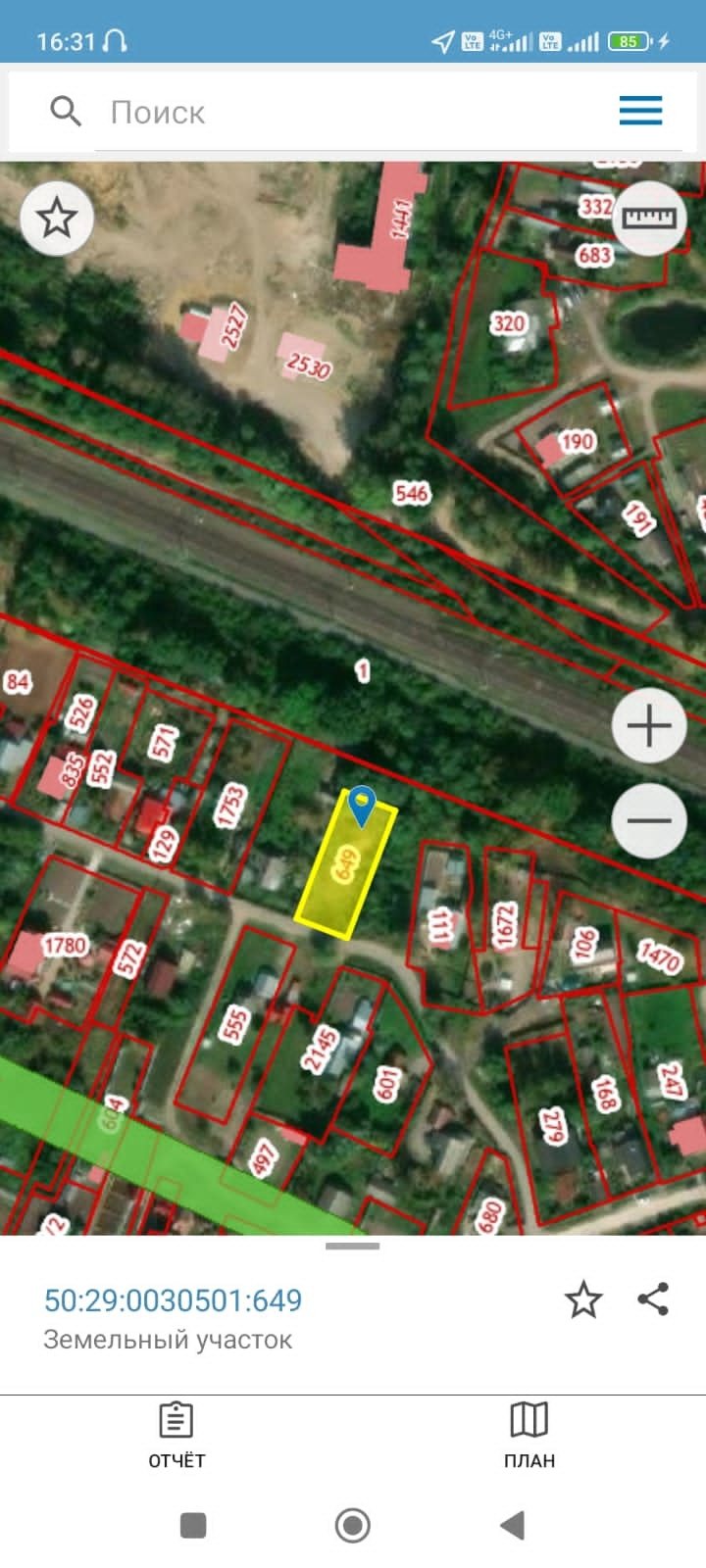This screenshot has height=1568, width=706.
Task: Expand the bottom sheet handle
Action: click(x=352, y=1247)
